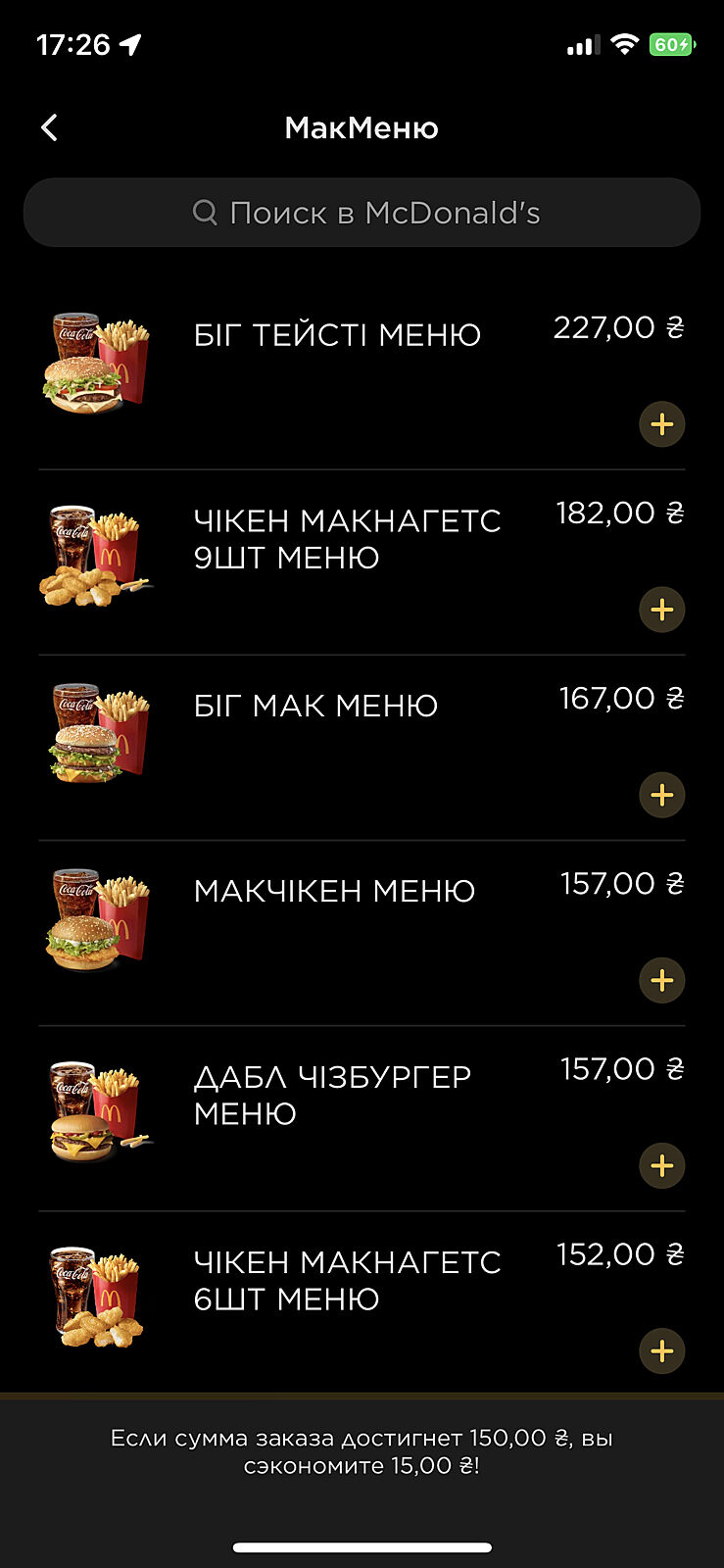View the ЧІКЕН МАКНАГЕТС 9ШТ МЕНЮ item
Viewport: 724px width, 1568px height.
[x=347, y=539]
